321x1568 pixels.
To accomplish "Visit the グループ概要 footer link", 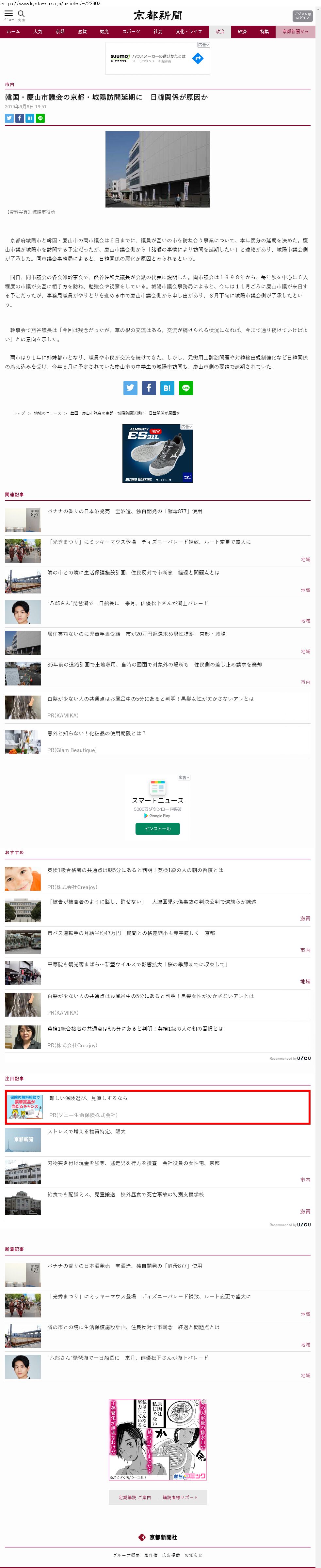I will [126, 1555].
